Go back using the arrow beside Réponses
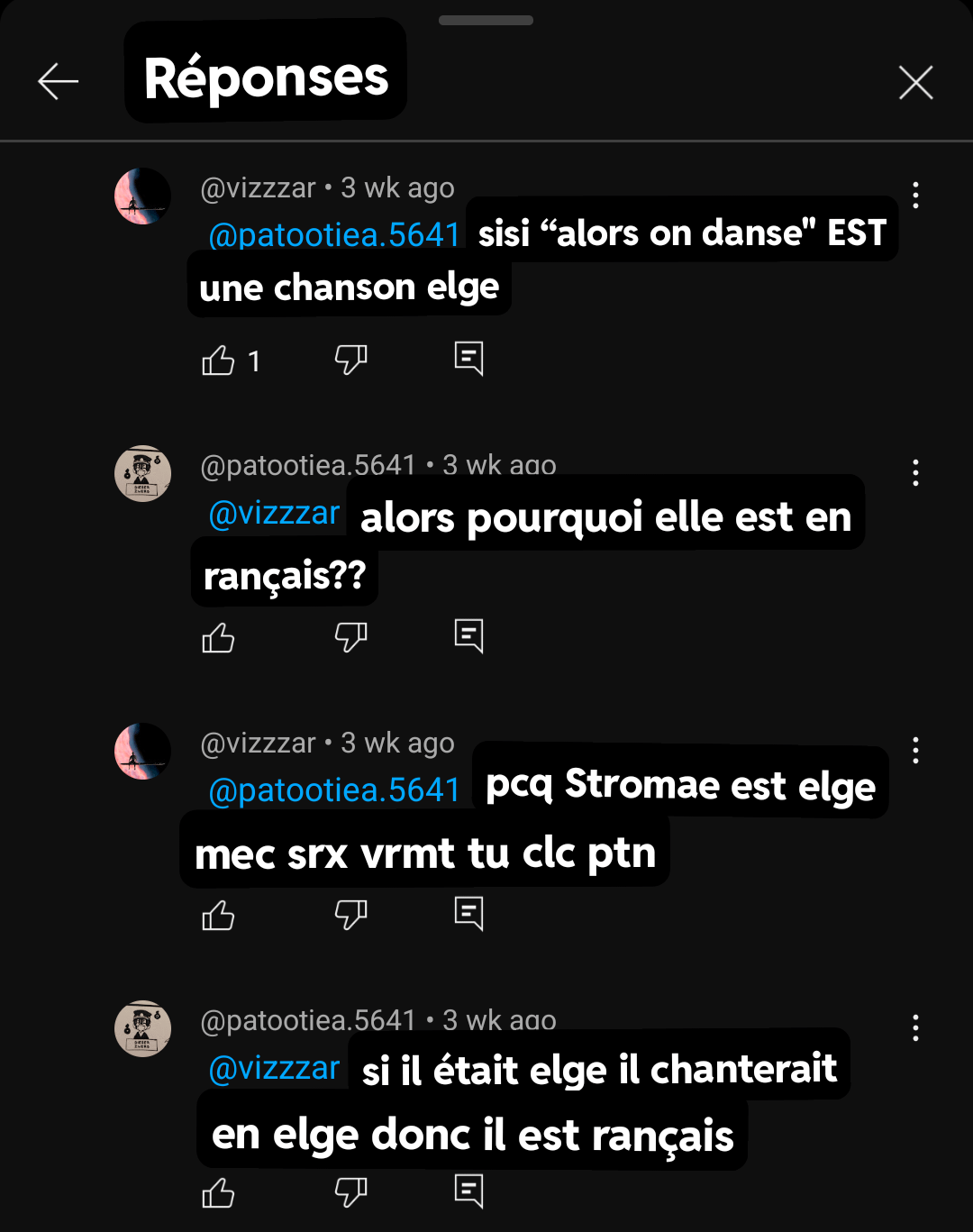973x1232 pixels. [x=59, y=82]
